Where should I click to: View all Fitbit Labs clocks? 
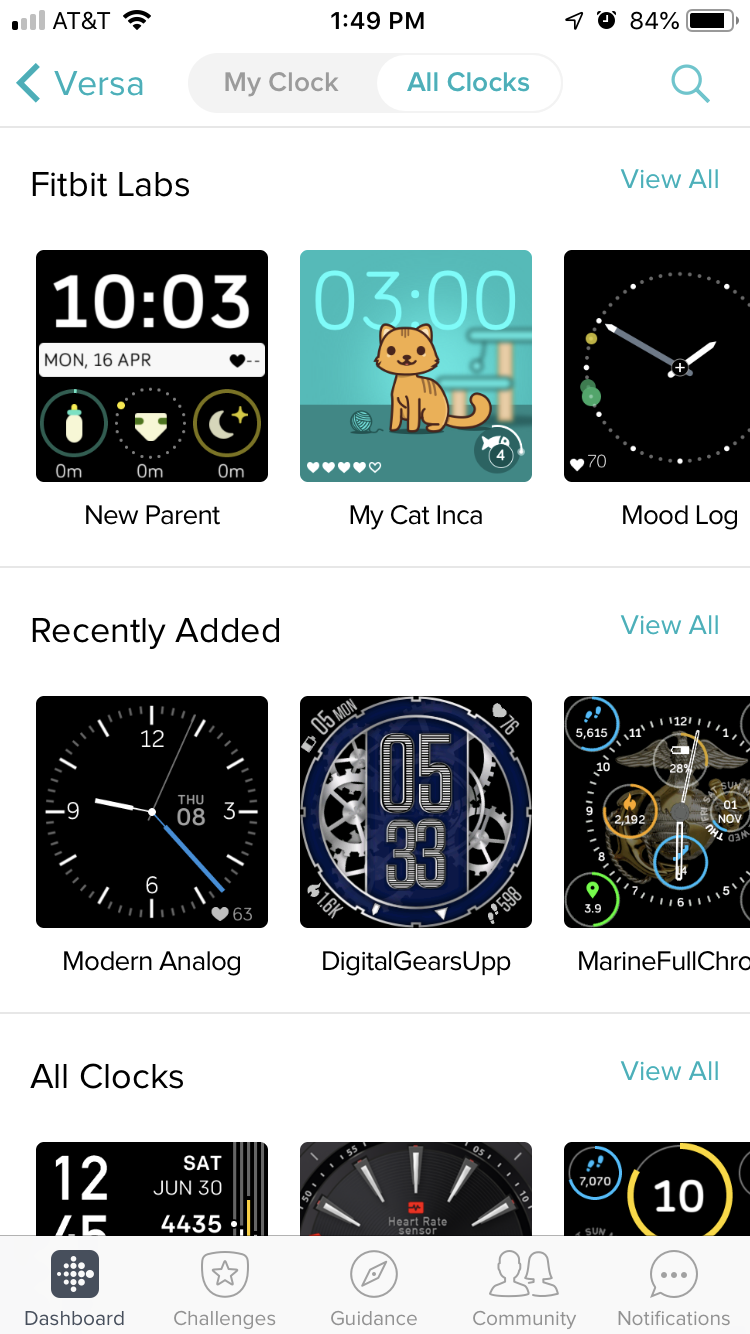(x=670, y=179)
